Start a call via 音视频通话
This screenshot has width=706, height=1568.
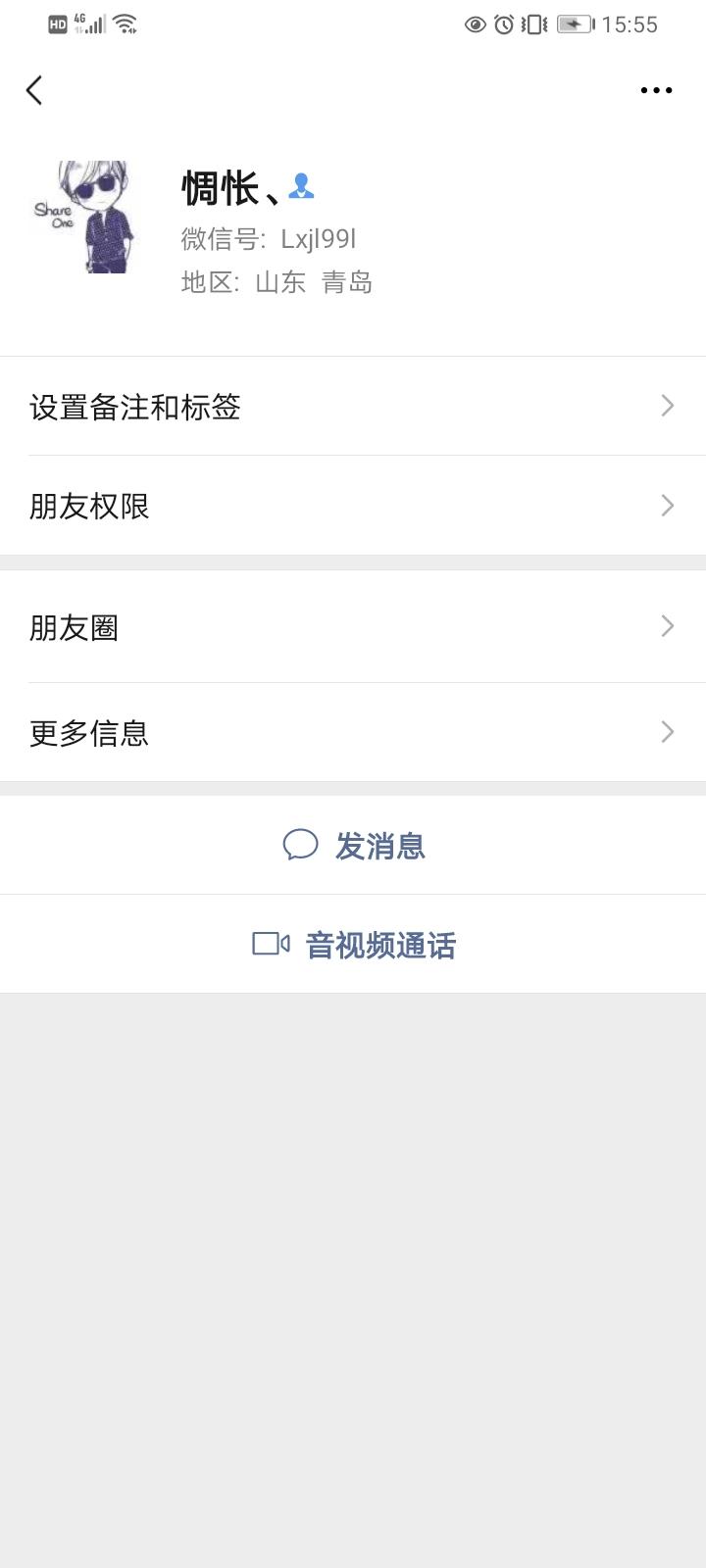[x=355, y=945]
